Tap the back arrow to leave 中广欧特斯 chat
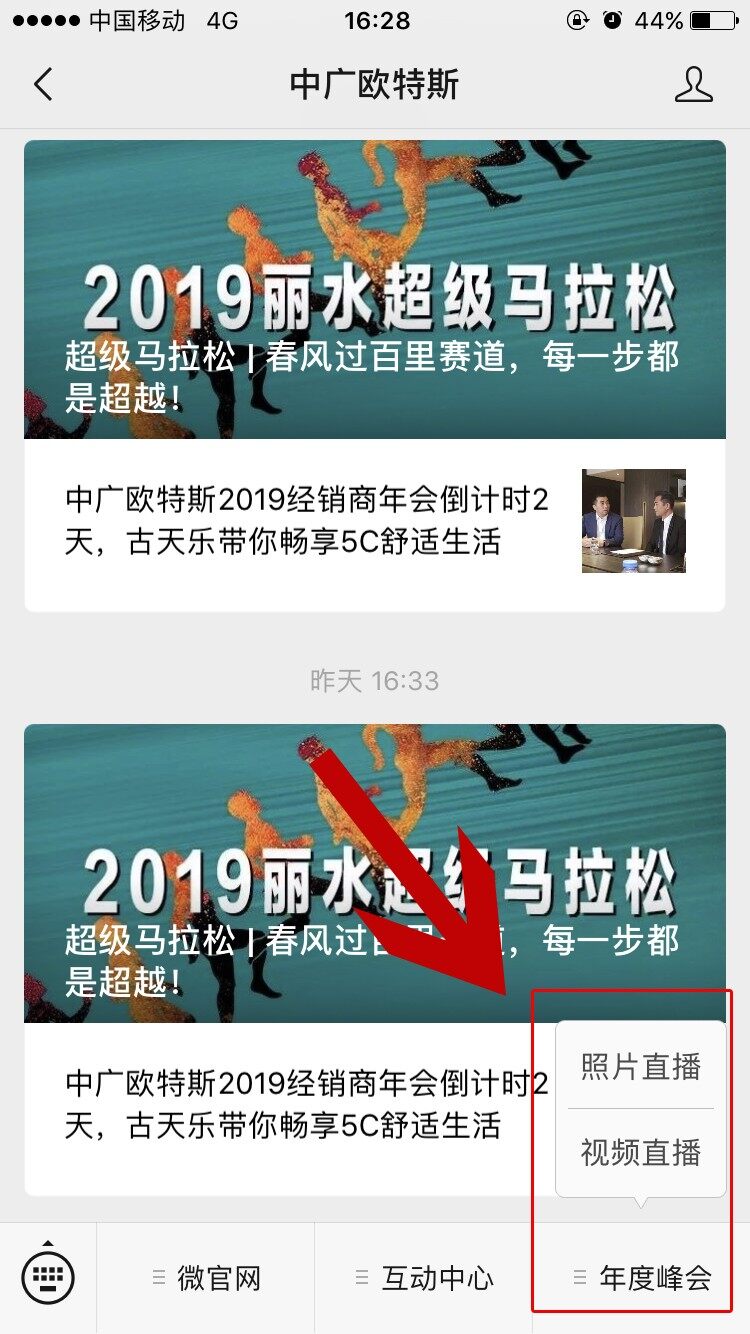This screenshot has width=750, height=1334. pos(42,86)
